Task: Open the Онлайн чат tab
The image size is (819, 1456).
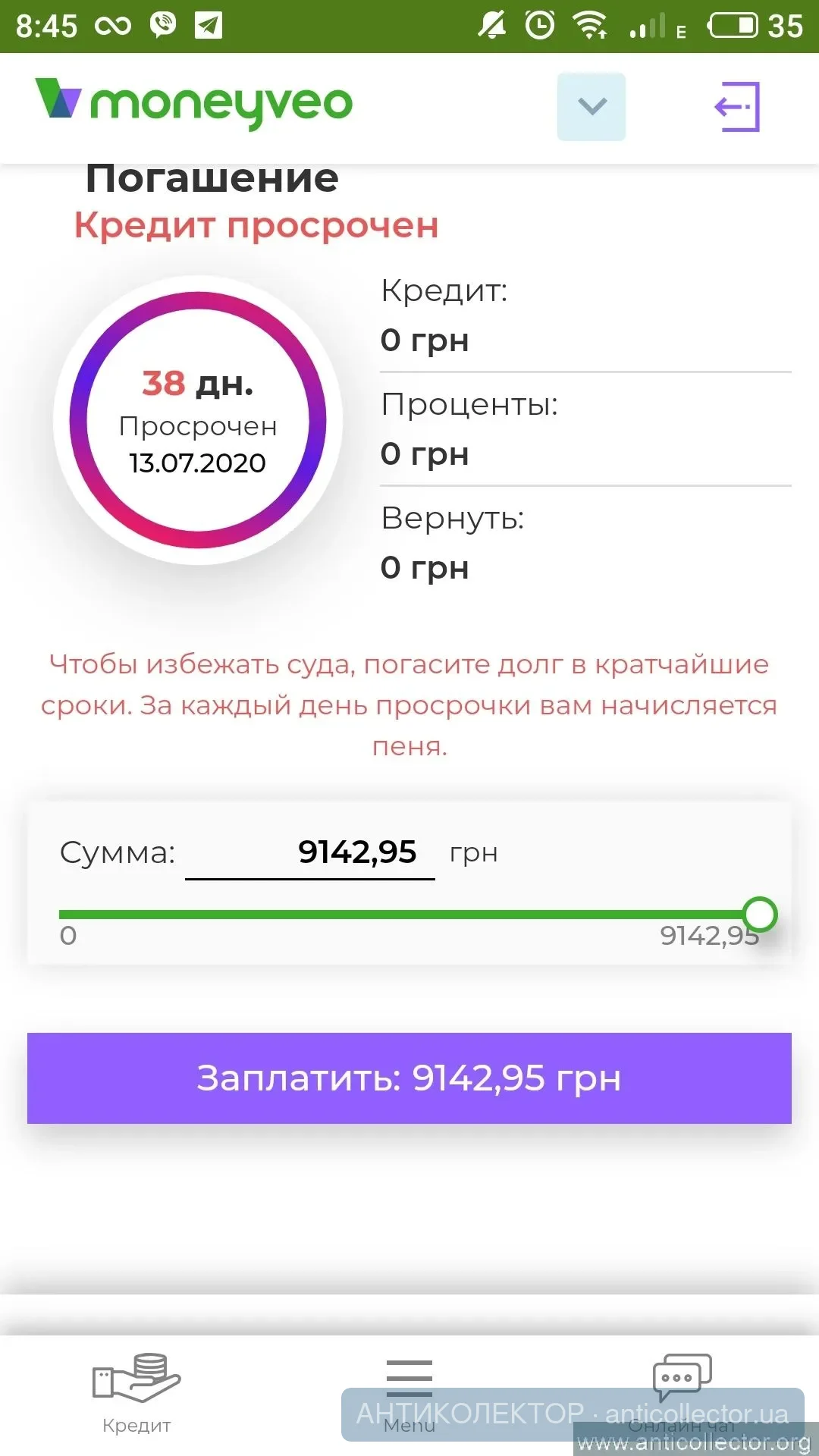Action: point(682,1392)
